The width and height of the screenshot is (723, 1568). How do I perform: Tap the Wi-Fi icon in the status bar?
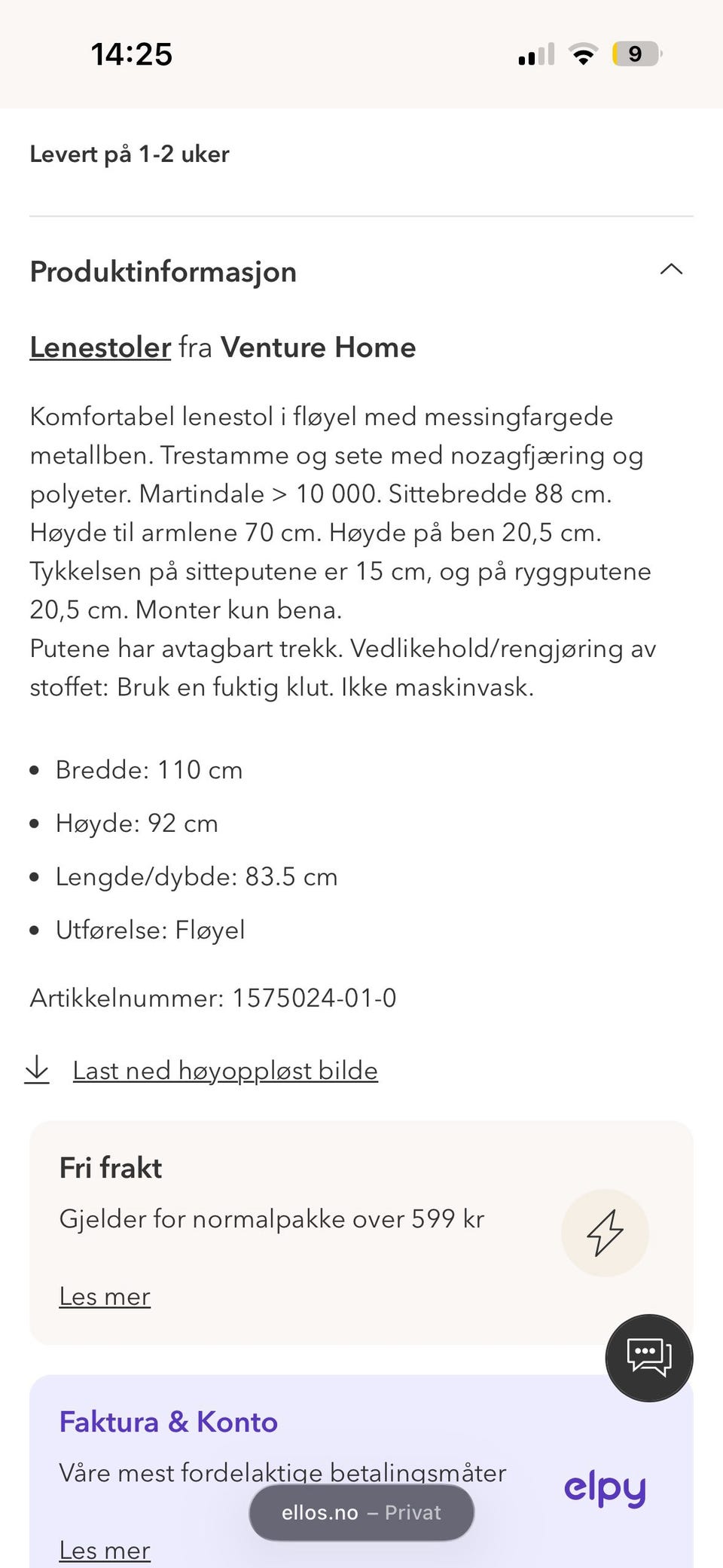coord(581,53)
